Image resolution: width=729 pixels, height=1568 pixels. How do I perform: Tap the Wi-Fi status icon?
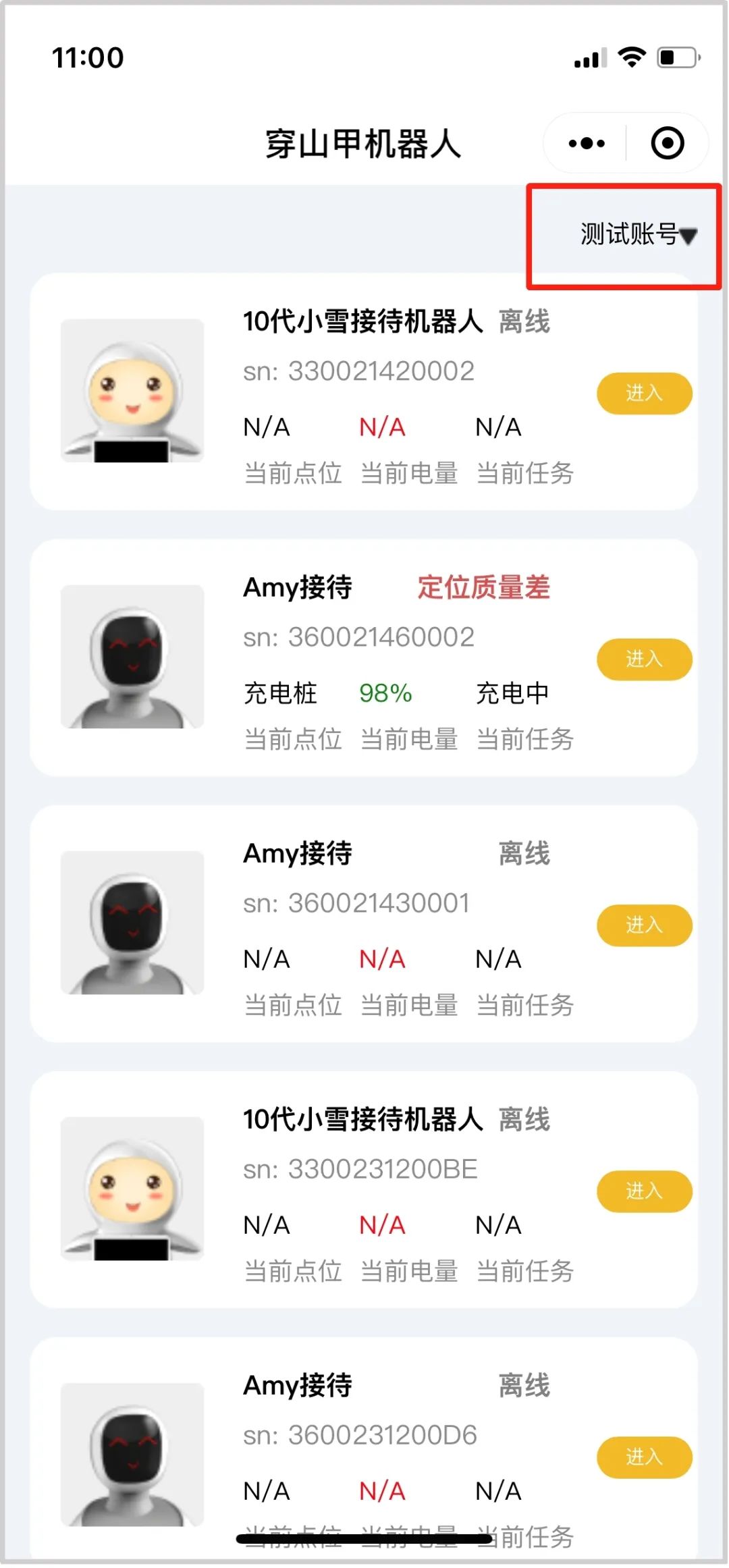(629, 58)
